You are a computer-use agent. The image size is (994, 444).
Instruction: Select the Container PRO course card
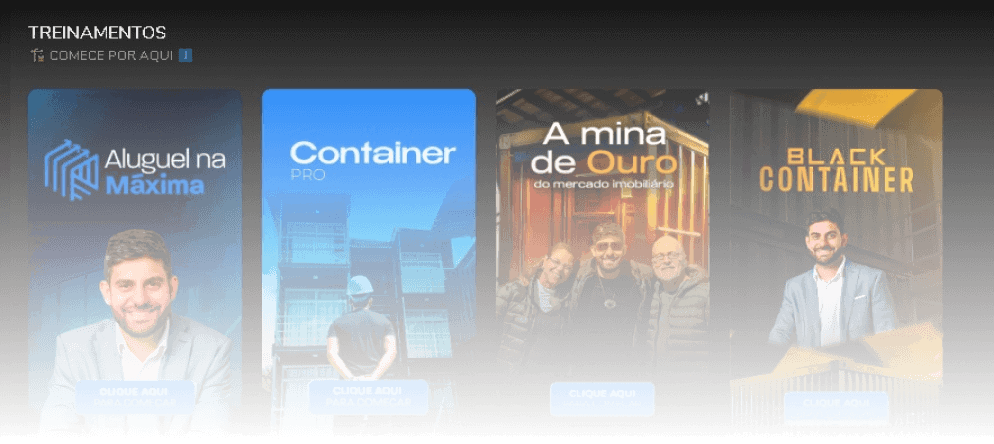click(368, 260)
